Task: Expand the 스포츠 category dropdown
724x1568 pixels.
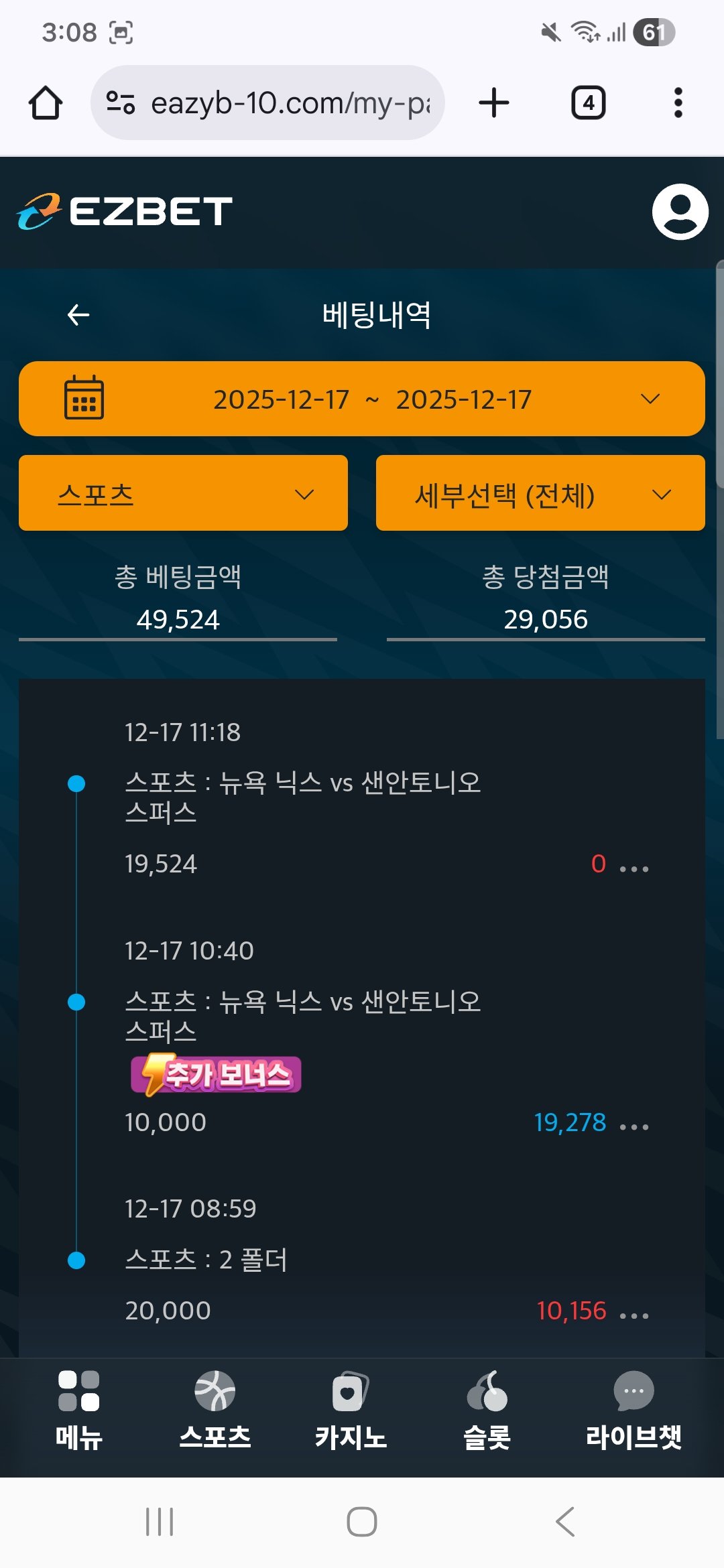Action: [183, 494]
